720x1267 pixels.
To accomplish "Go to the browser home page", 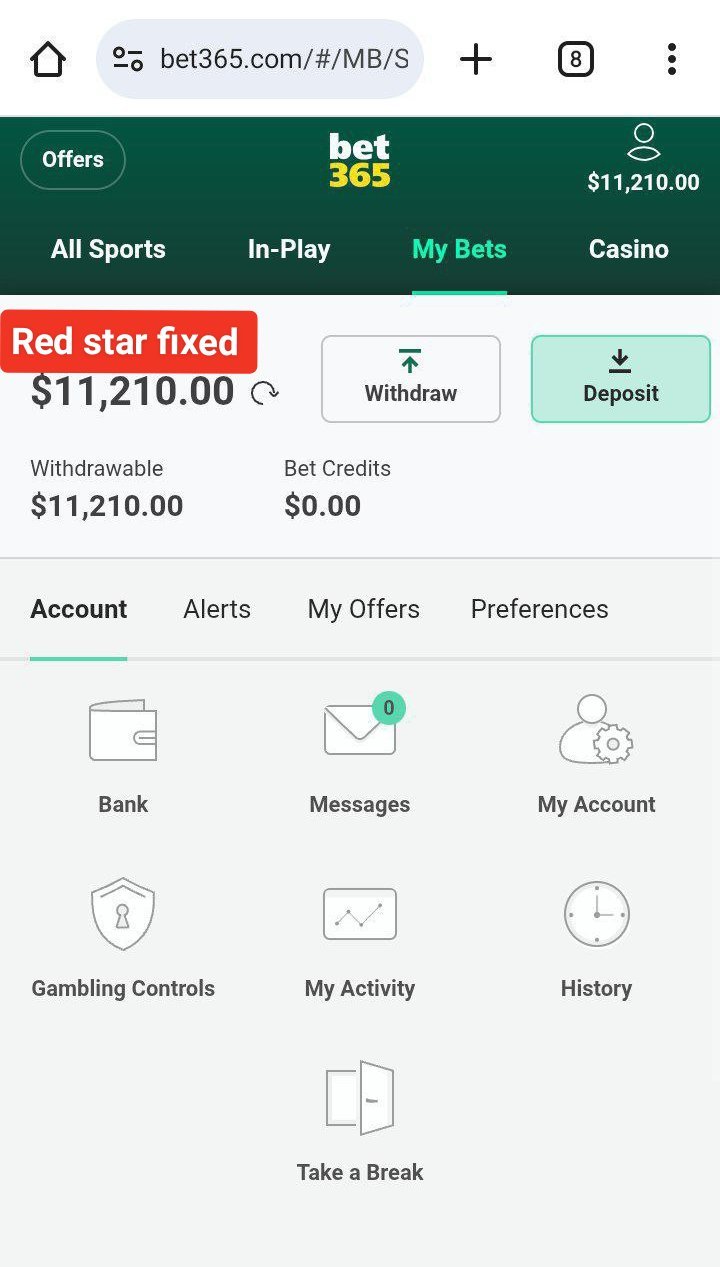I will coord(48,60).
